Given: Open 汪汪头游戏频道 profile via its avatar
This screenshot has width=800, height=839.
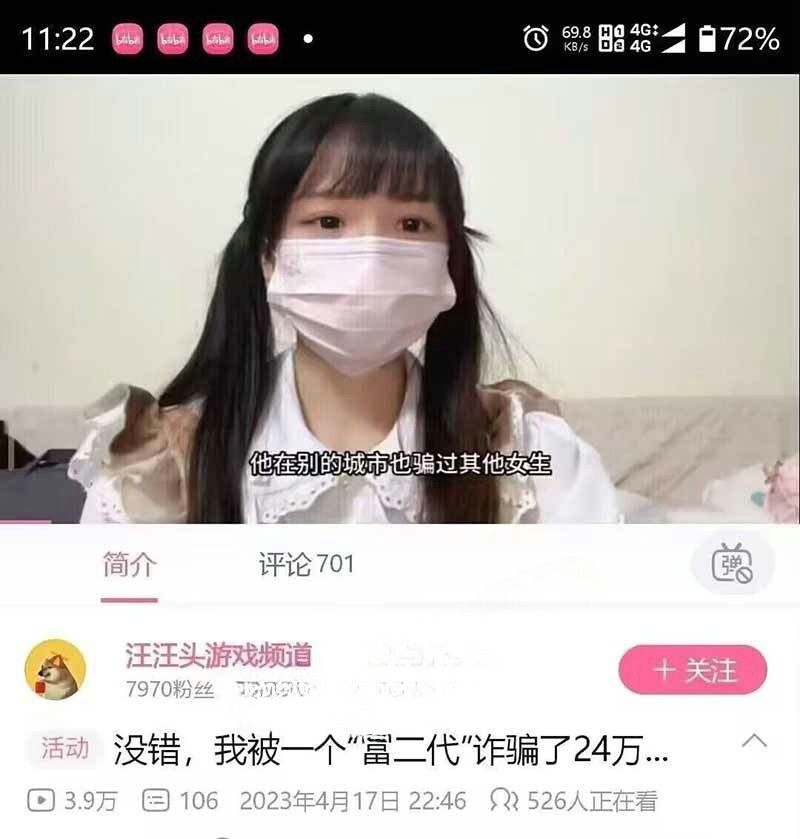Looking at the screenshot, I should 55,669.
